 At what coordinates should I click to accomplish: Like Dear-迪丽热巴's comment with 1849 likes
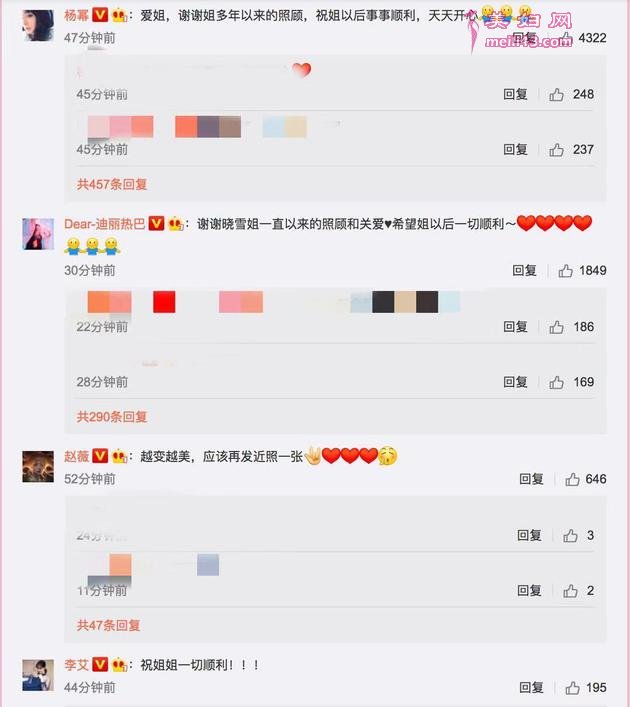pyautogui.click(x=566, y=271)
